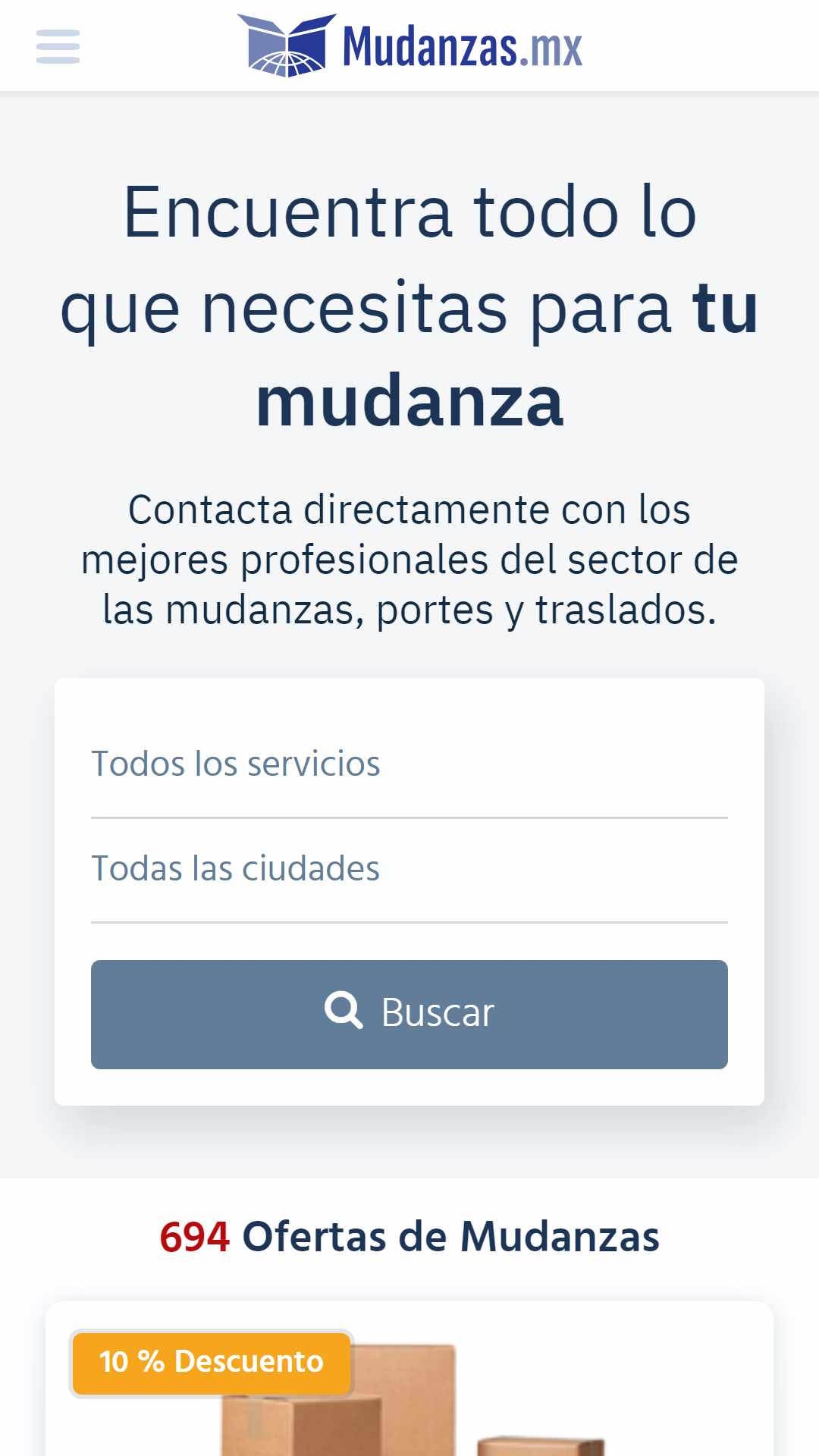
Task: Tap the Buscar search button
Action: pyautogui.click(x=409, y=1015)
